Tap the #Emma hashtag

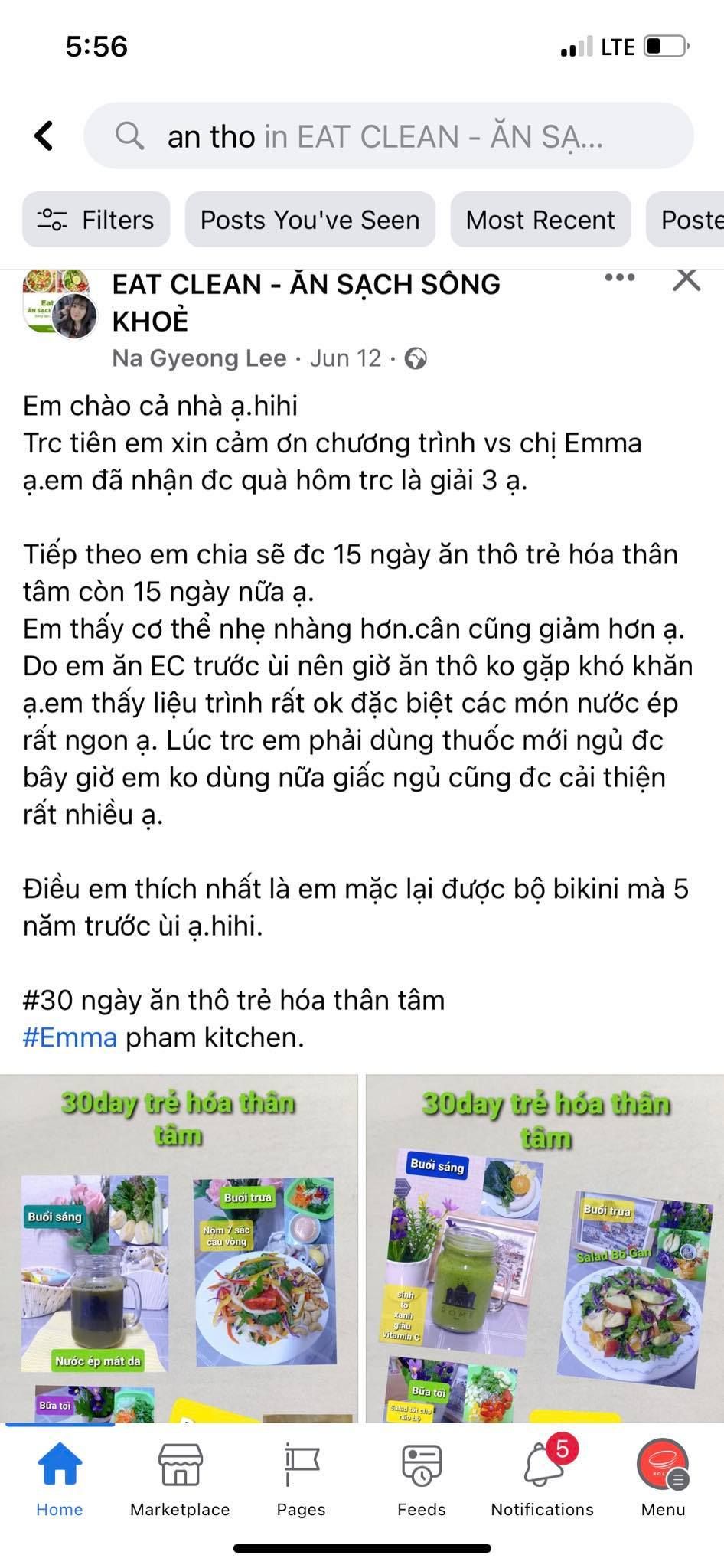click(70, 1037)
